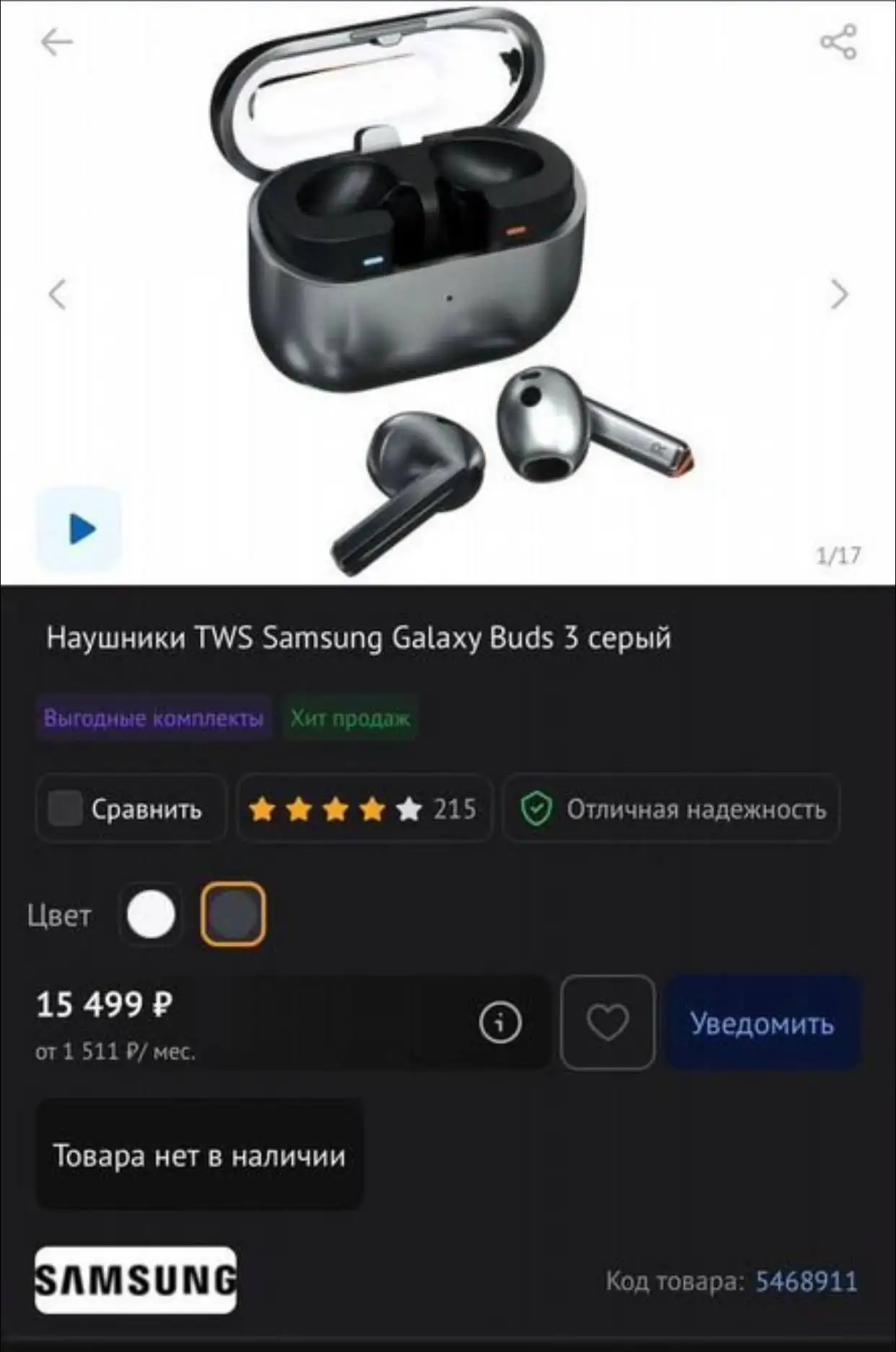Screen dimensions: 896x1352
Task: Select the white color option
Action: (150, 914)
